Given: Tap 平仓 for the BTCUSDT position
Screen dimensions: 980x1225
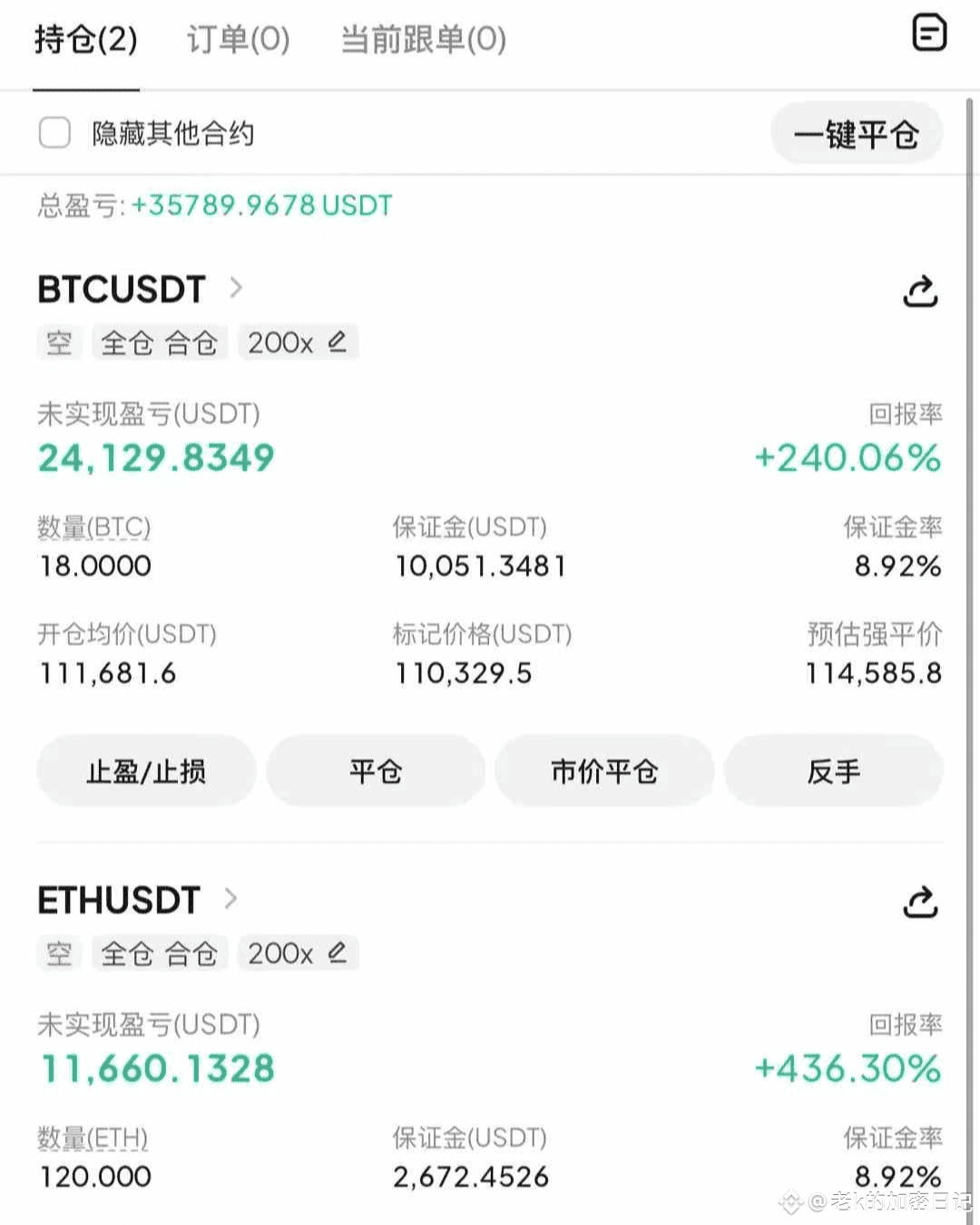Looking at the screenshot, I should 376,771.
